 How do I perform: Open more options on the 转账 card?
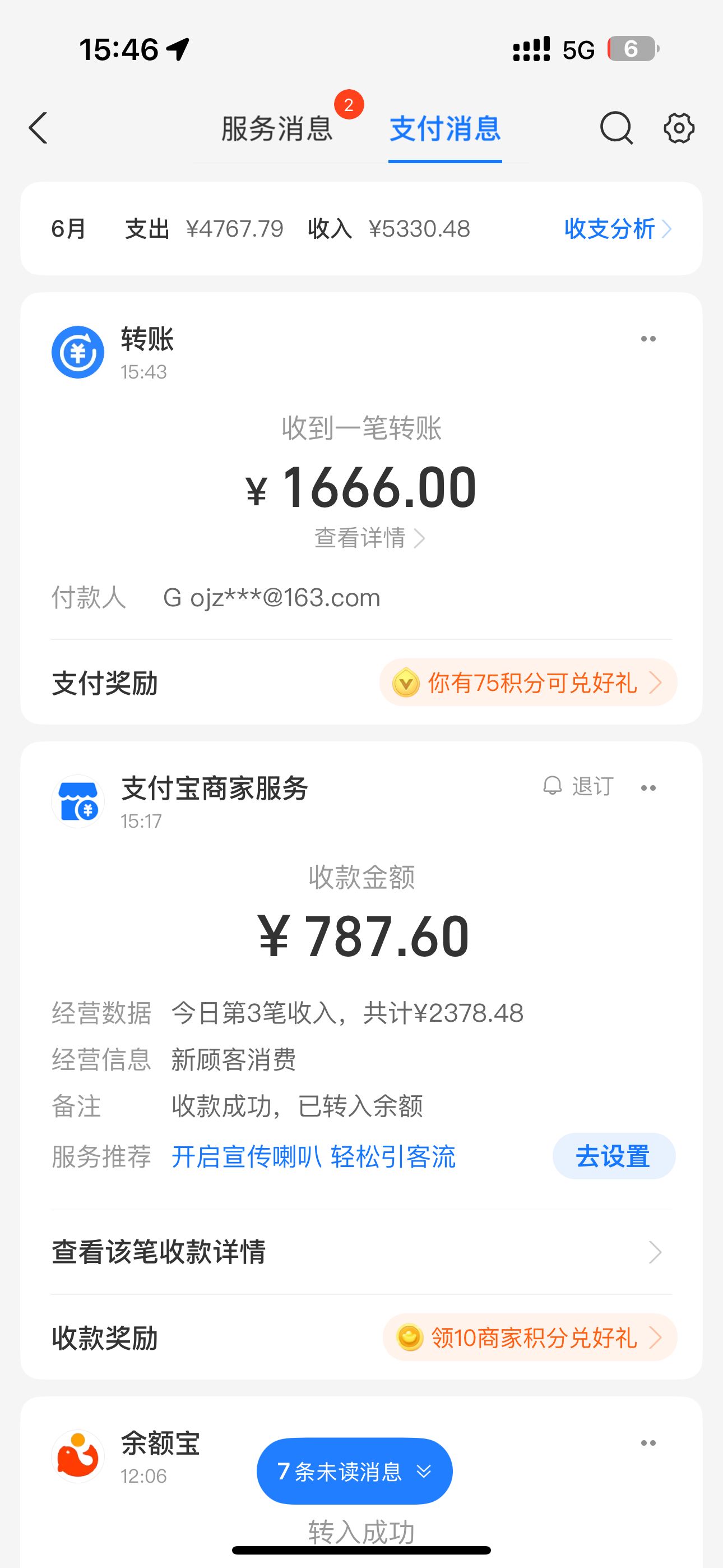tap(648, 339)
